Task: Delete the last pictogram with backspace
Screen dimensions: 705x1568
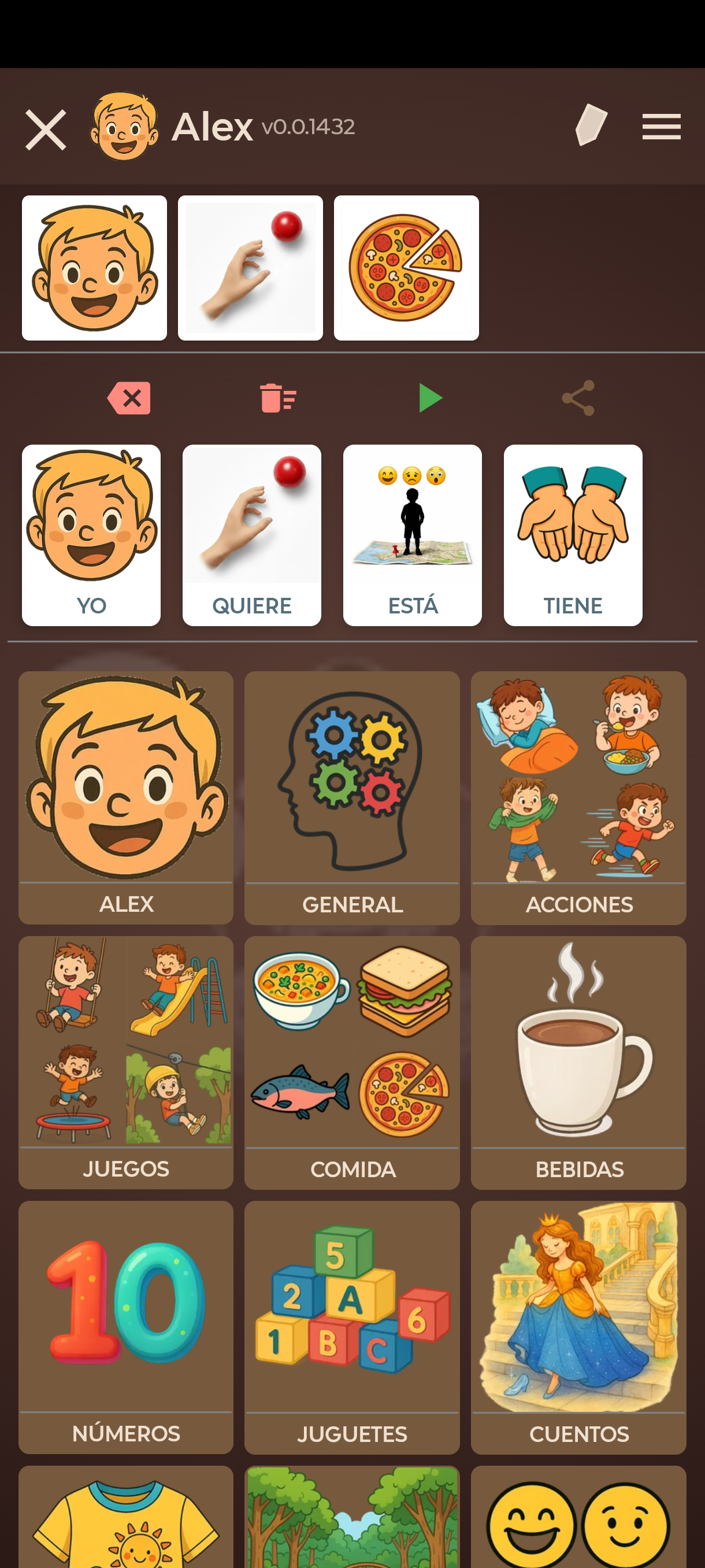Action: (129, 399)
